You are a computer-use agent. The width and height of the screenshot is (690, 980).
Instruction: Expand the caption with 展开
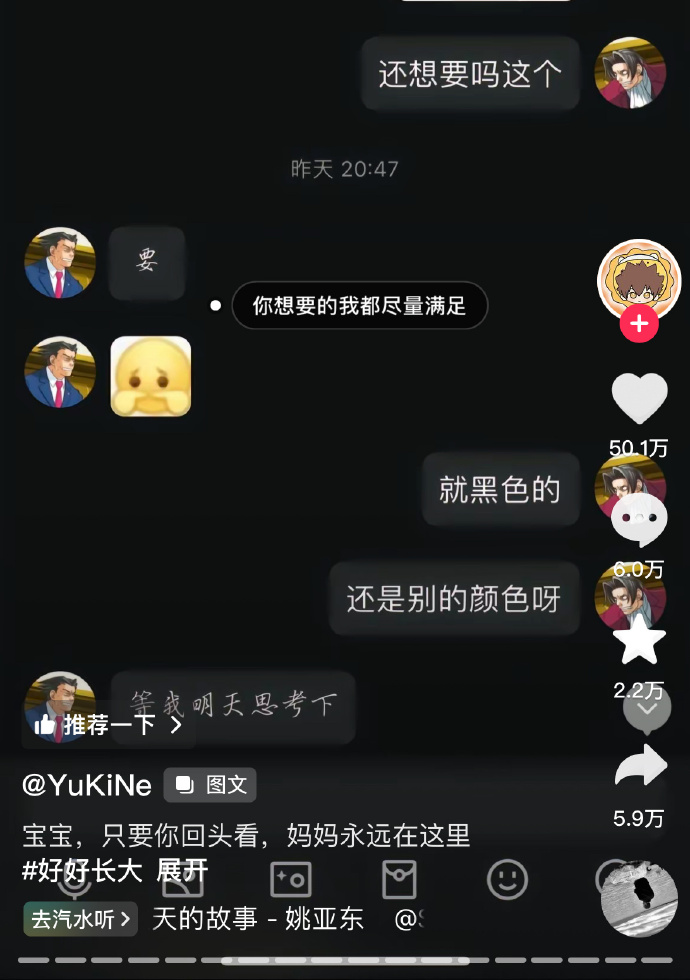tap(182, 870)
